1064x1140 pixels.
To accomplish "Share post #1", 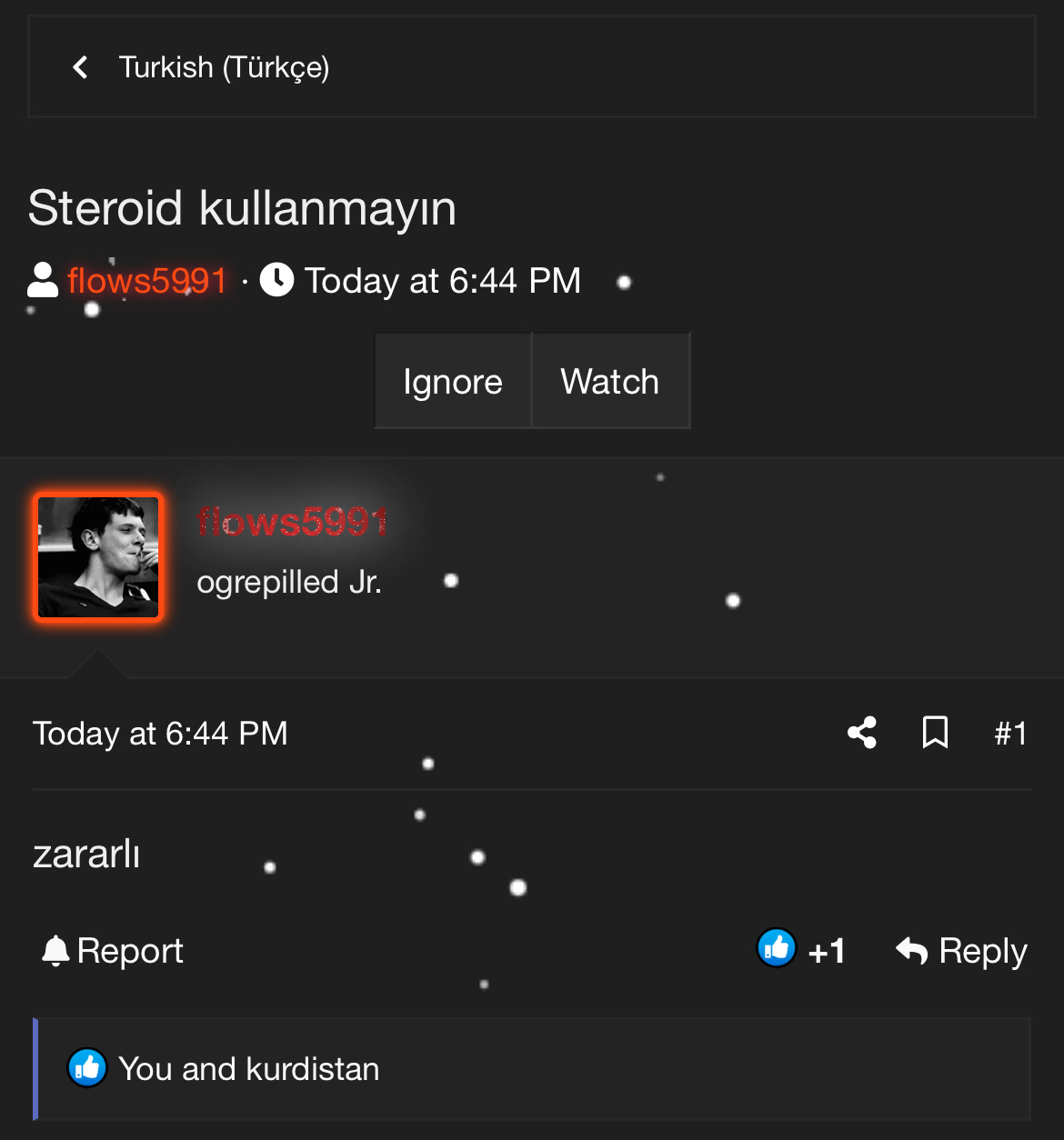I will (861, 733).
